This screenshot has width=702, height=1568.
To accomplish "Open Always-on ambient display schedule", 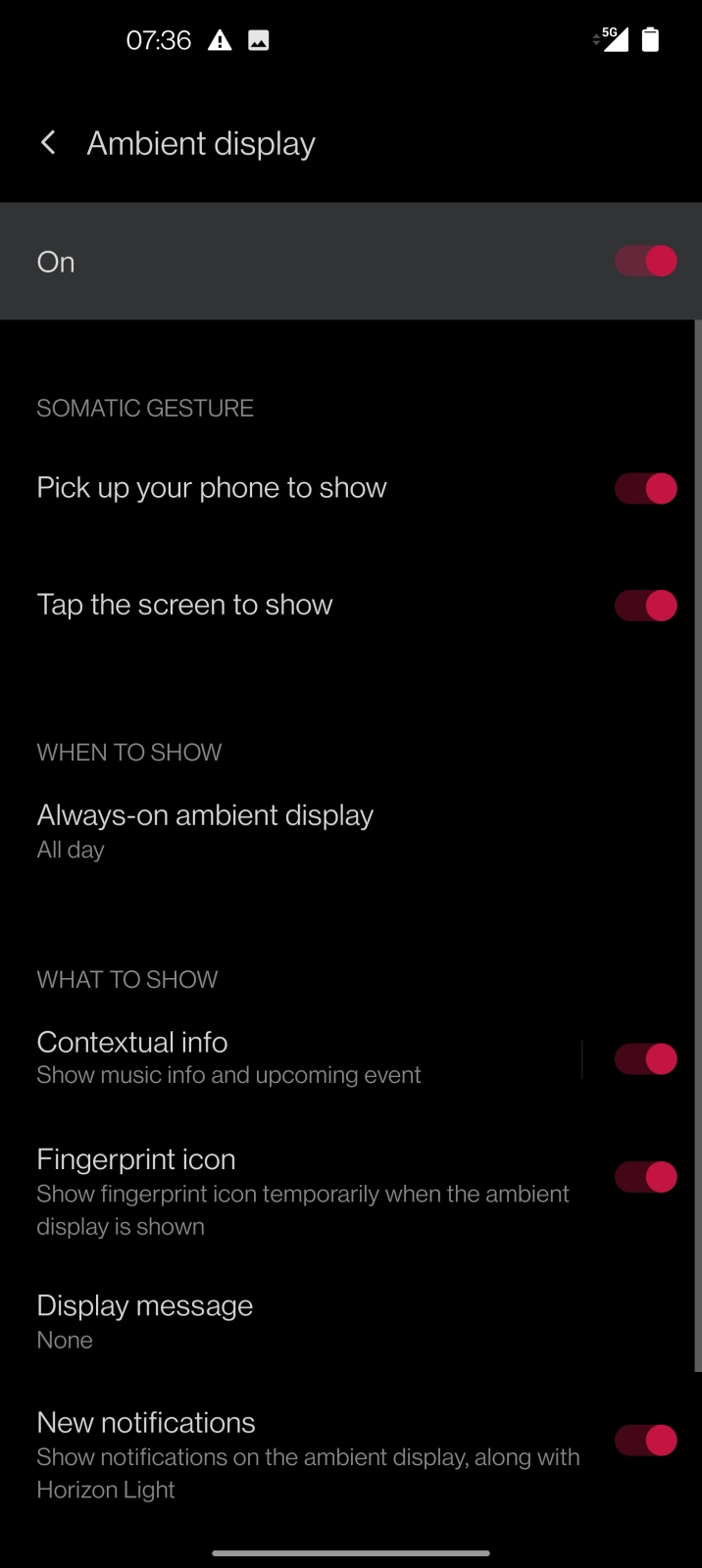I will (x=351, y=831).
